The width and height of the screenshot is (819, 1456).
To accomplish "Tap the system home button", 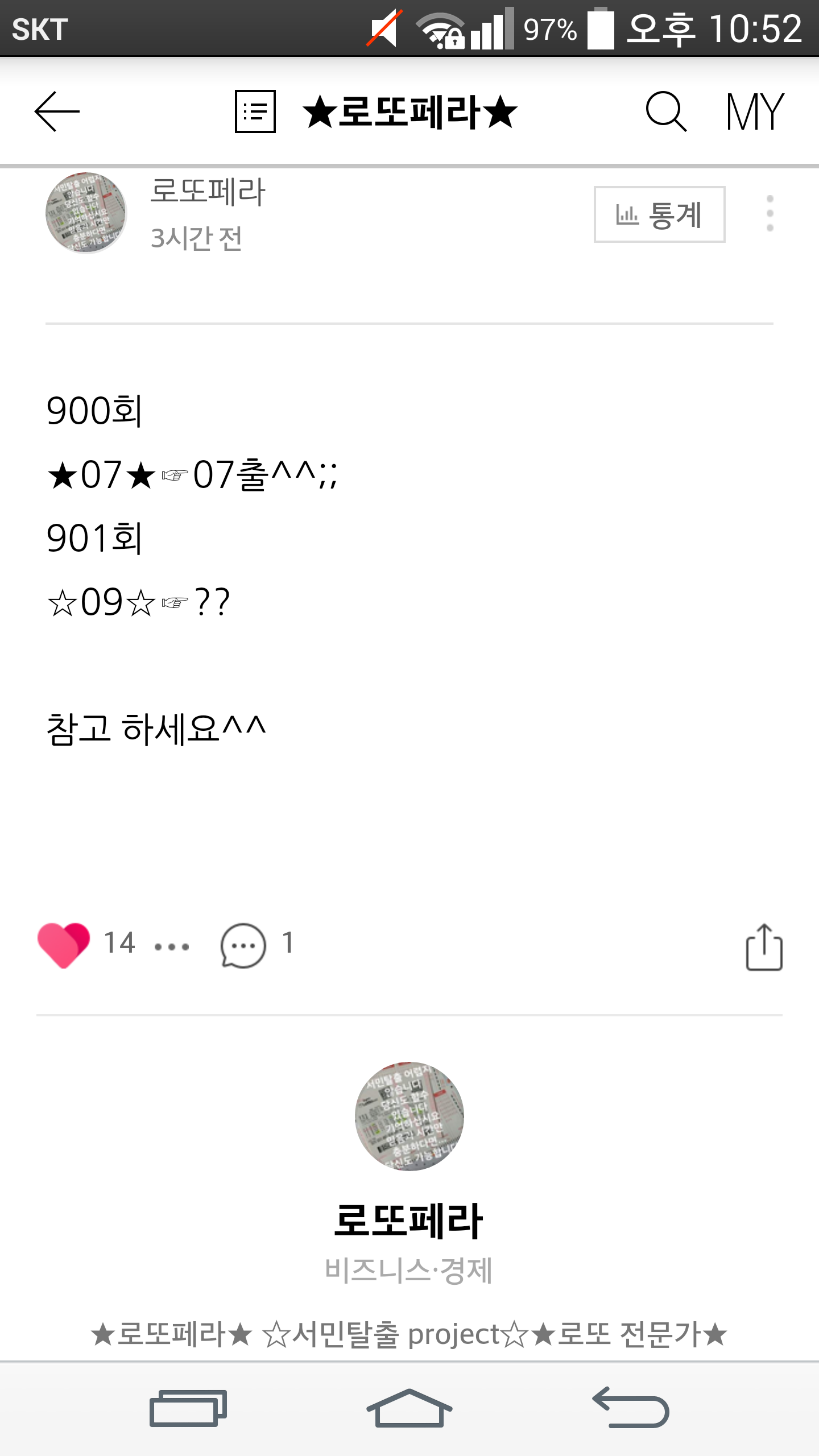I will click(x=409, y=1408).
